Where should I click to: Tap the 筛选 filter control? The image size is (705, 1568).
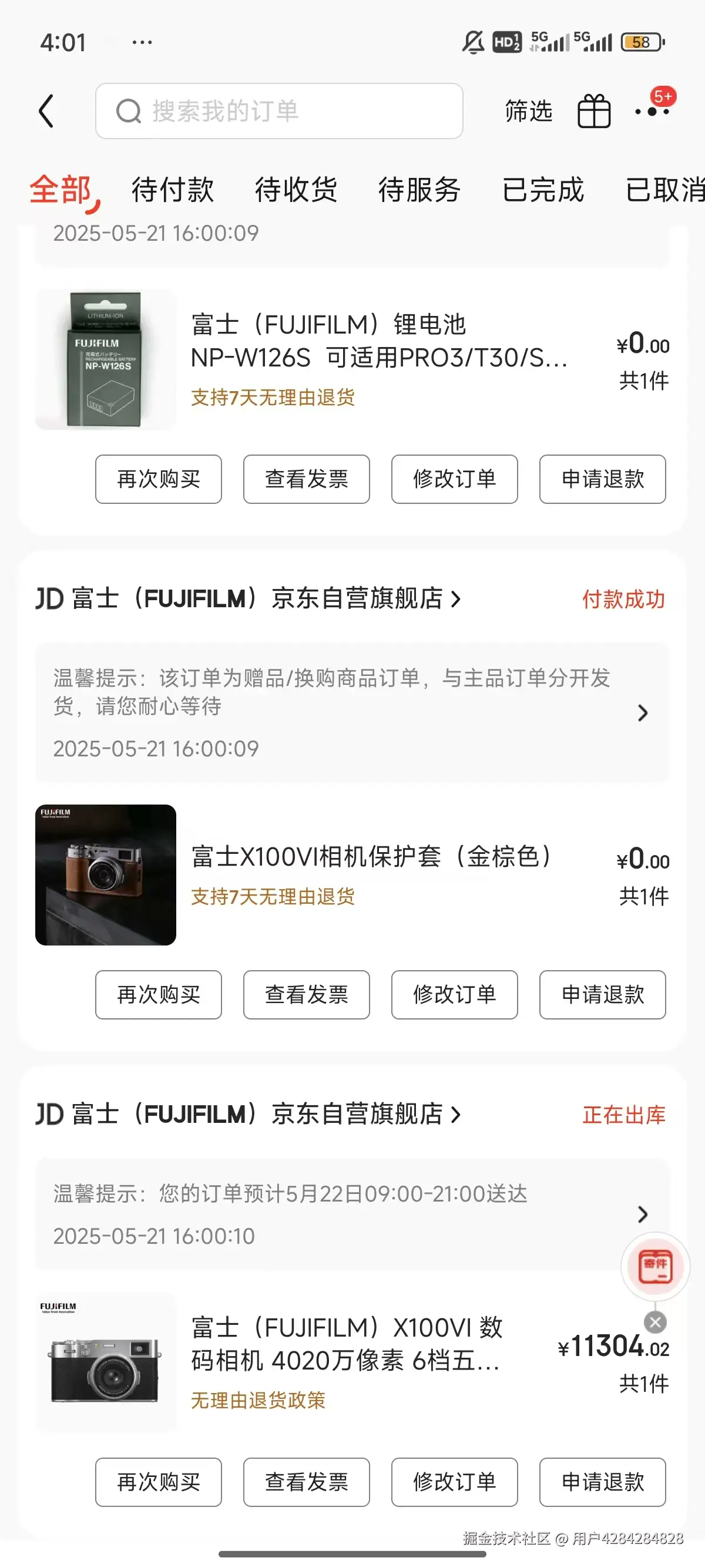click(527, 111)
